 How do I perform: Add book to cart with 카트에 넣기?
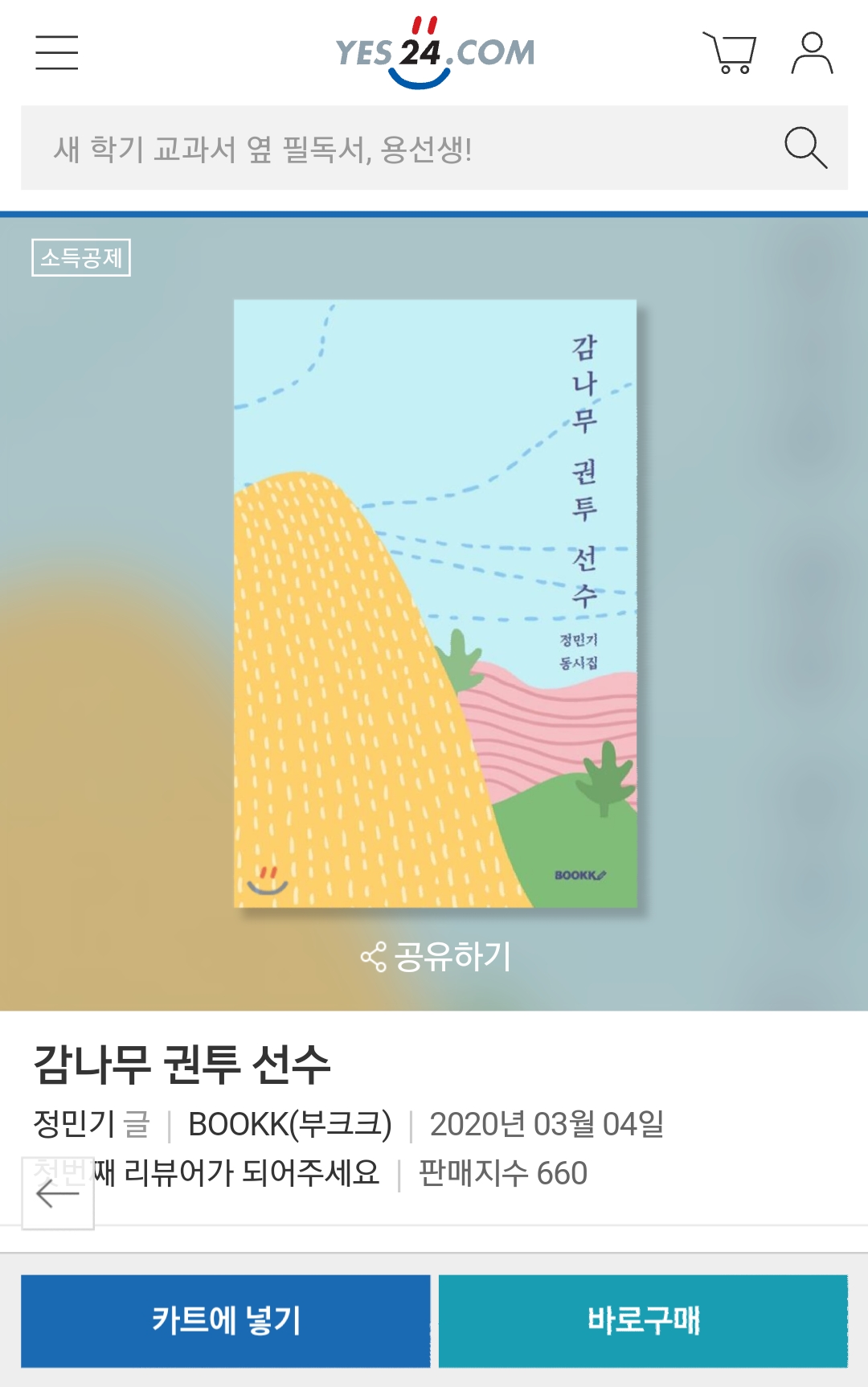pos(225,1320)
